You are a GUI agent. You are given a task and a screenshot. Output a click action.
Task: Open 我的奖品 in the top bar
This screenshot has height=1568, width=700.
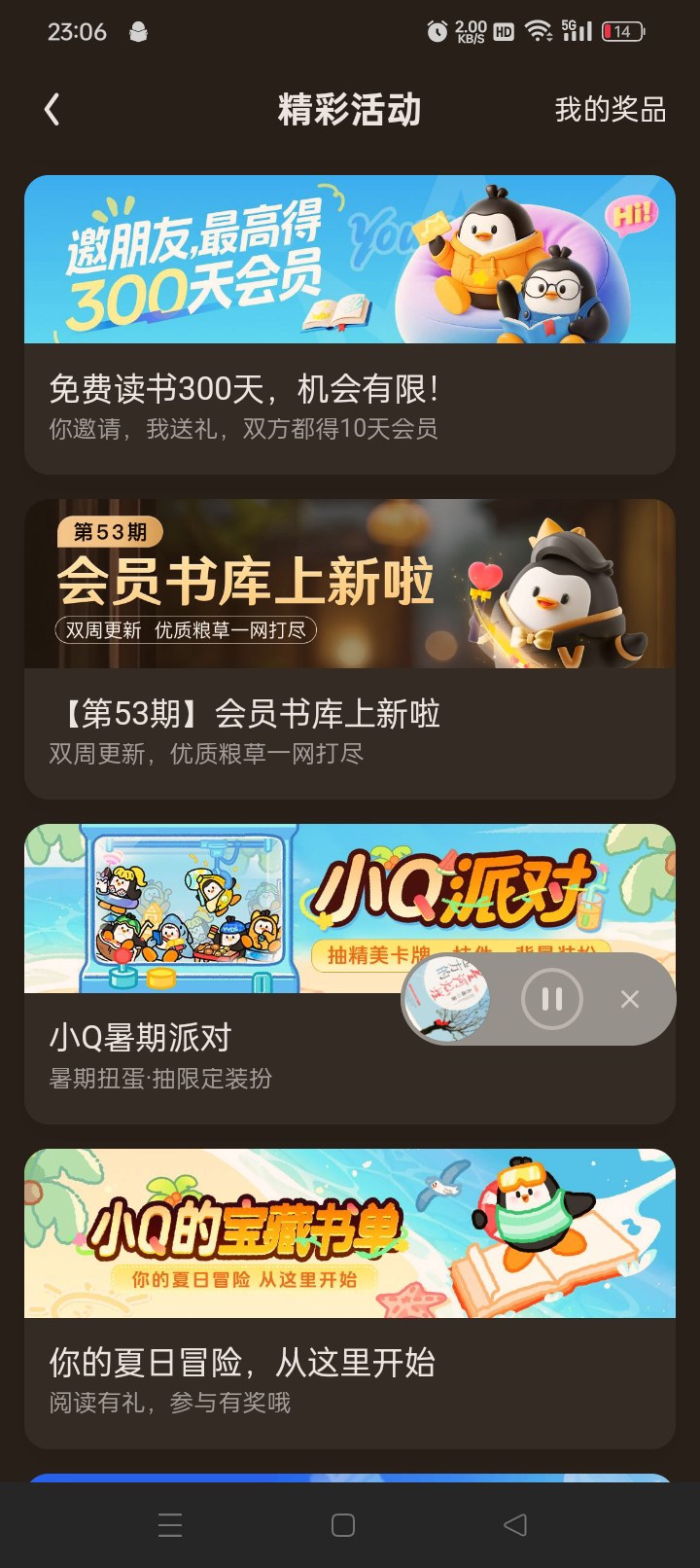pos(610,110)
